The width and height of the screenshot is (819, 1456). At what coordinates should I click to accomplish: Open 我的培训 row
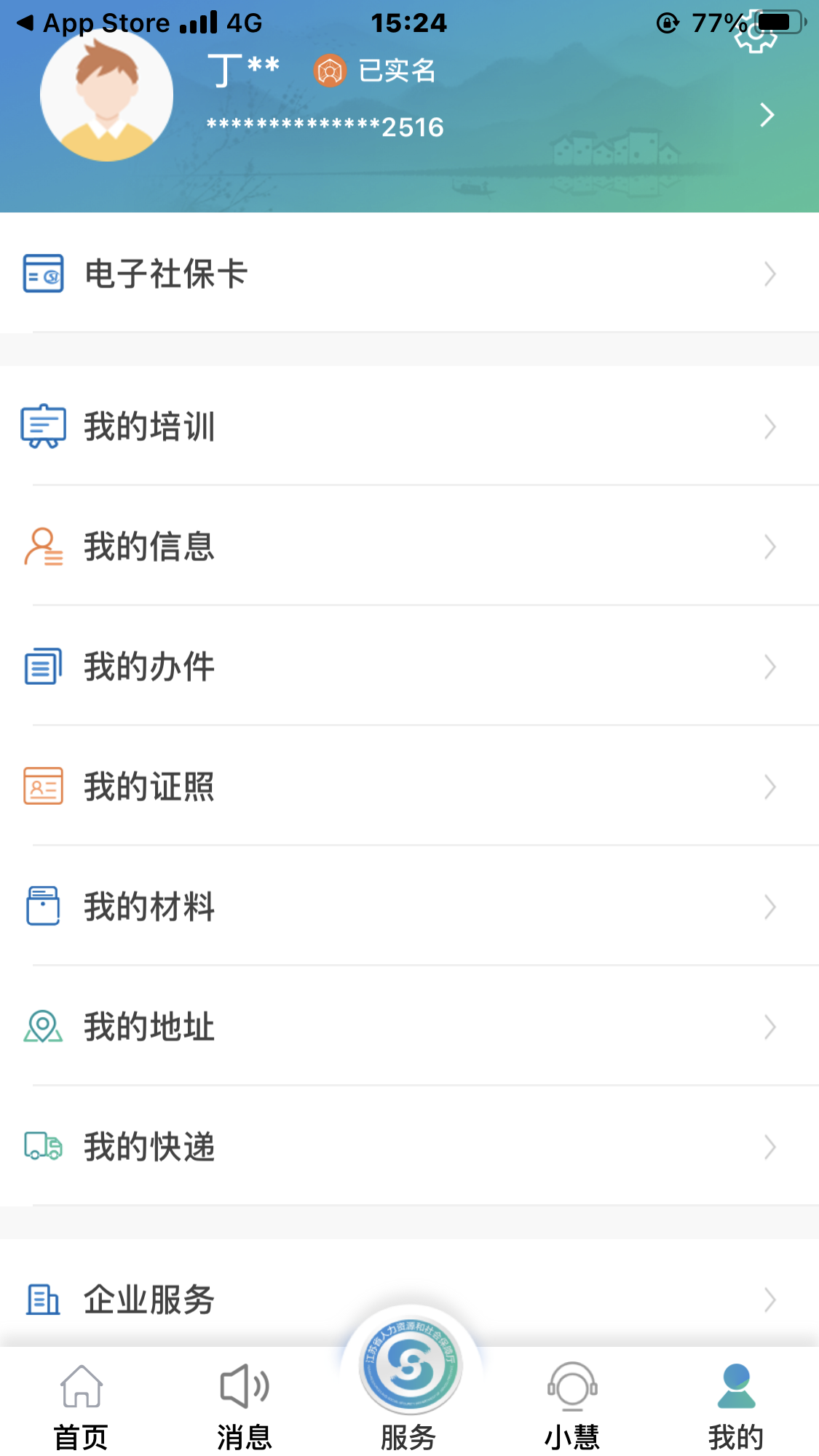pos(409,426)
